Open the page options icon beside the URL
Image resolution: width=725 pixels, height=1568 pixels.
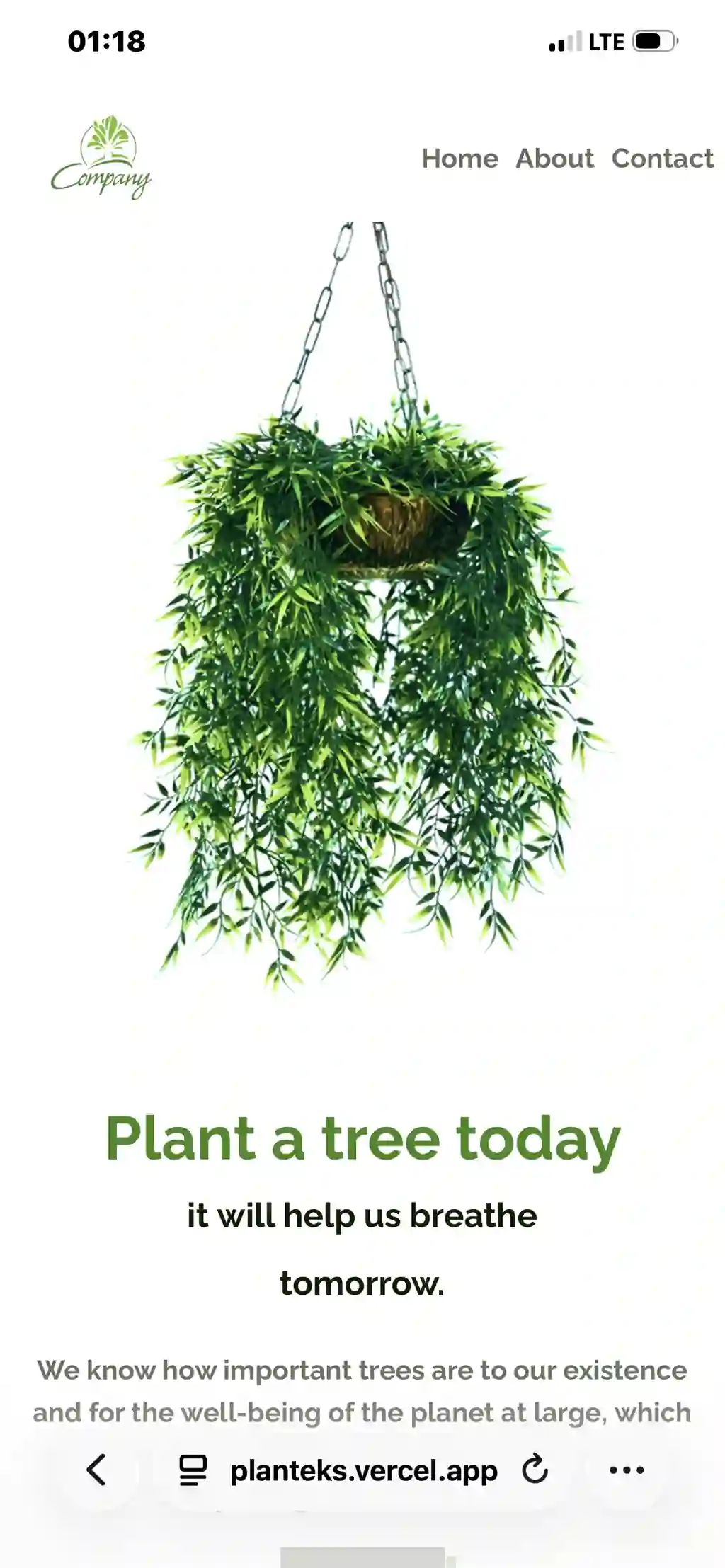[x=192, y=1470]
